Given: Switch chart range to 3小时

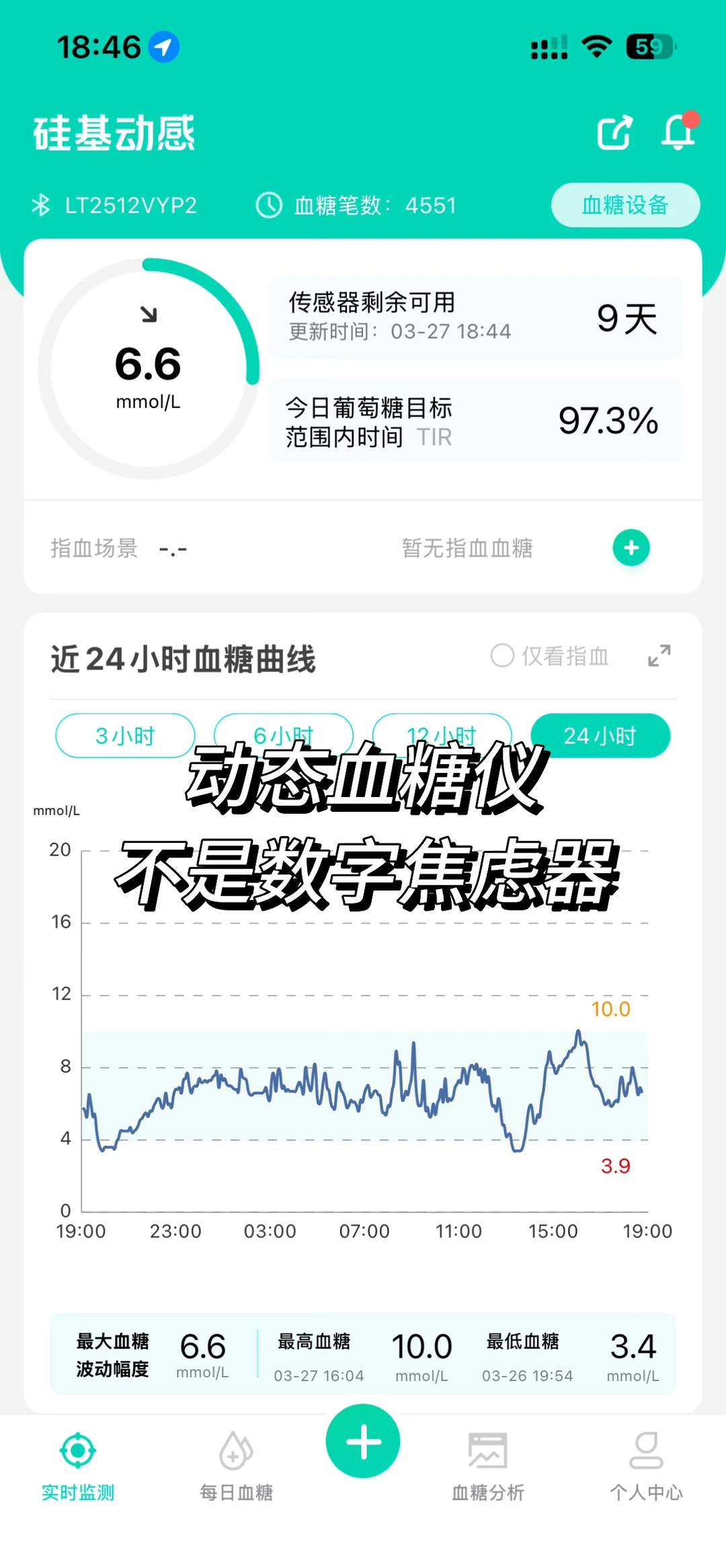Looking at the screenshot, I should (x=125, y=736).
